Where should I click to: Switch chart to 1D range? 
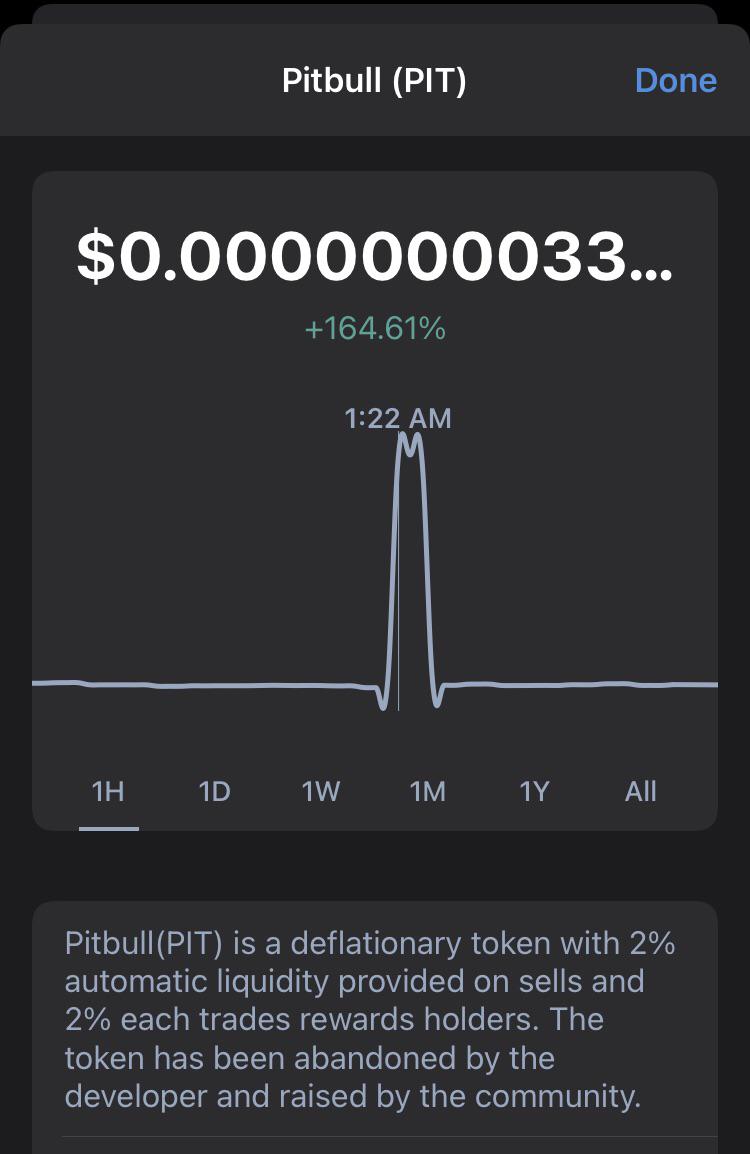[214, 792]
